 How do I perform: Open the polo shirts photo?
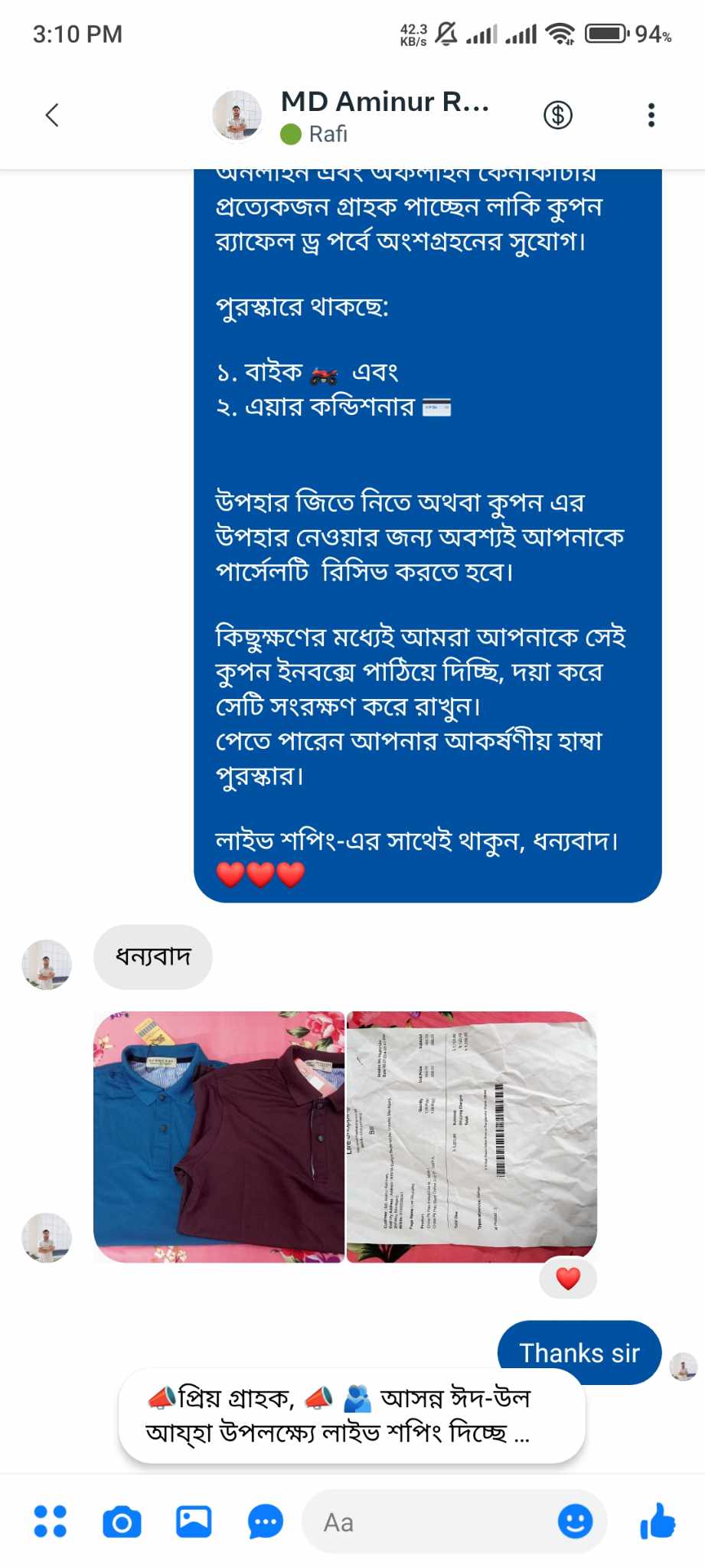coord(219,1136)
